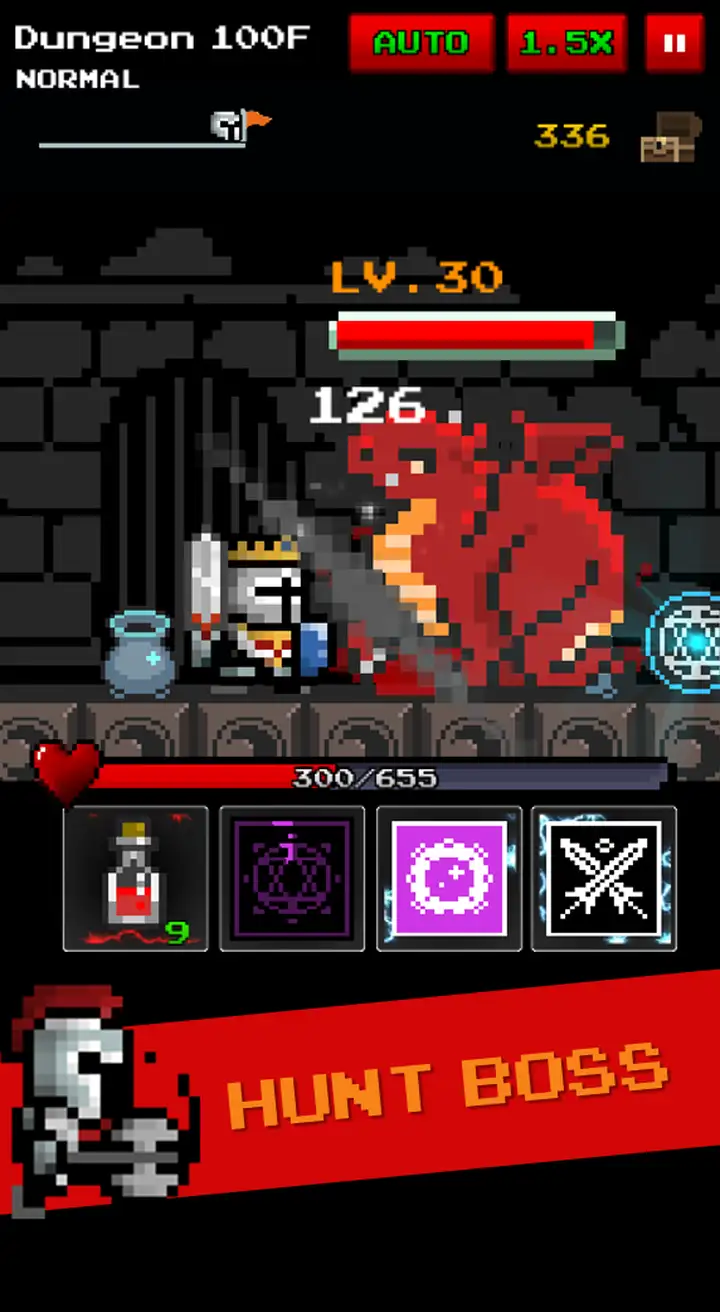Screen dimensions: 720x1312
Task: Open the treasure chest icon
Action: 667,137
